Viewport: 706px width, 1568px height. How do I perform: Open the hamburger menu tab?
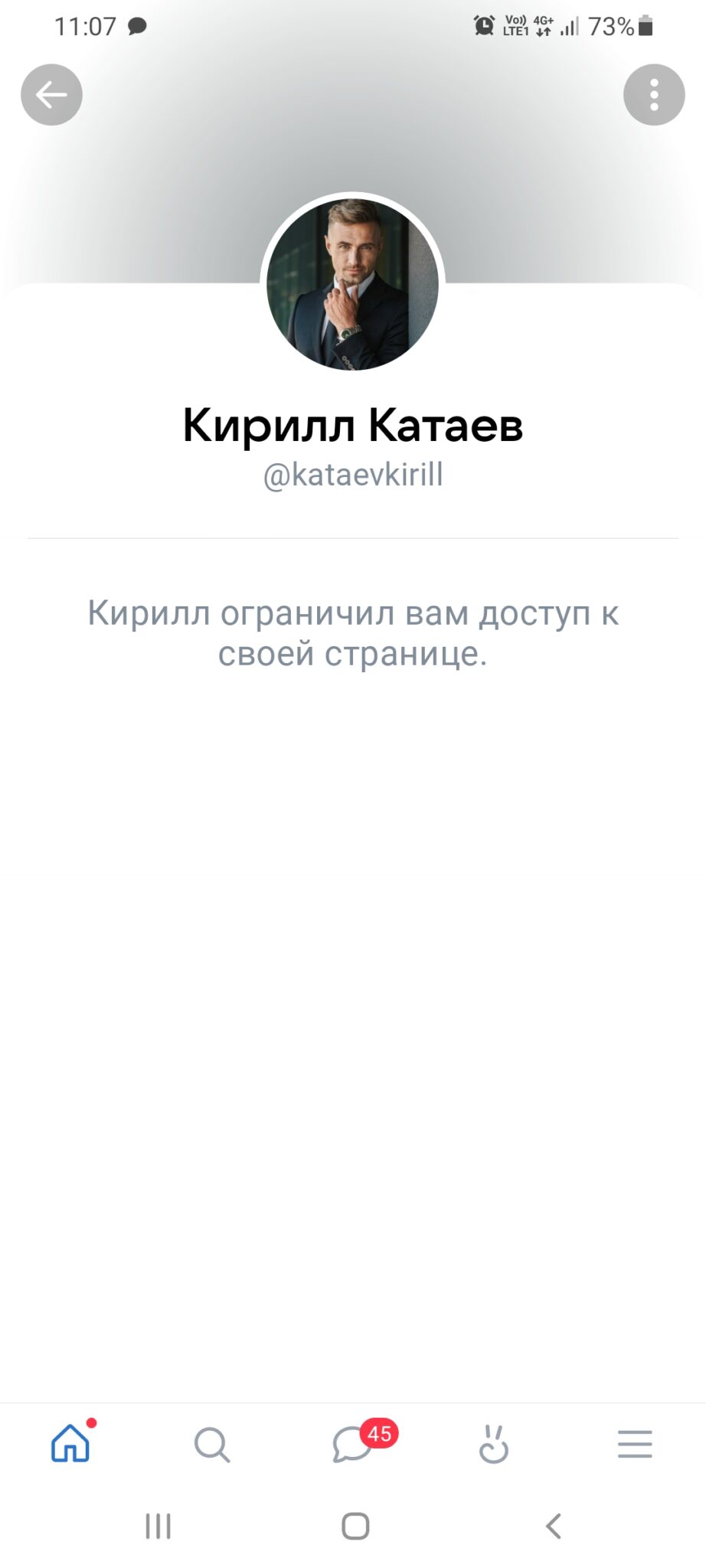635,1445
